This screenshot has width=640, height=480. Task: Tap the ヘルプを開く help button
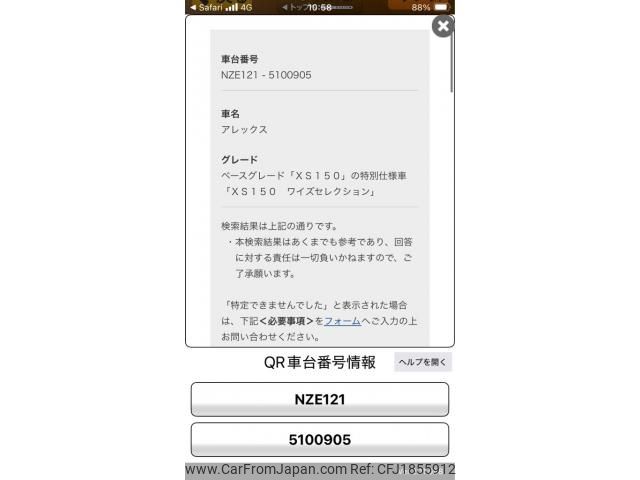click(x=423, y=362)
